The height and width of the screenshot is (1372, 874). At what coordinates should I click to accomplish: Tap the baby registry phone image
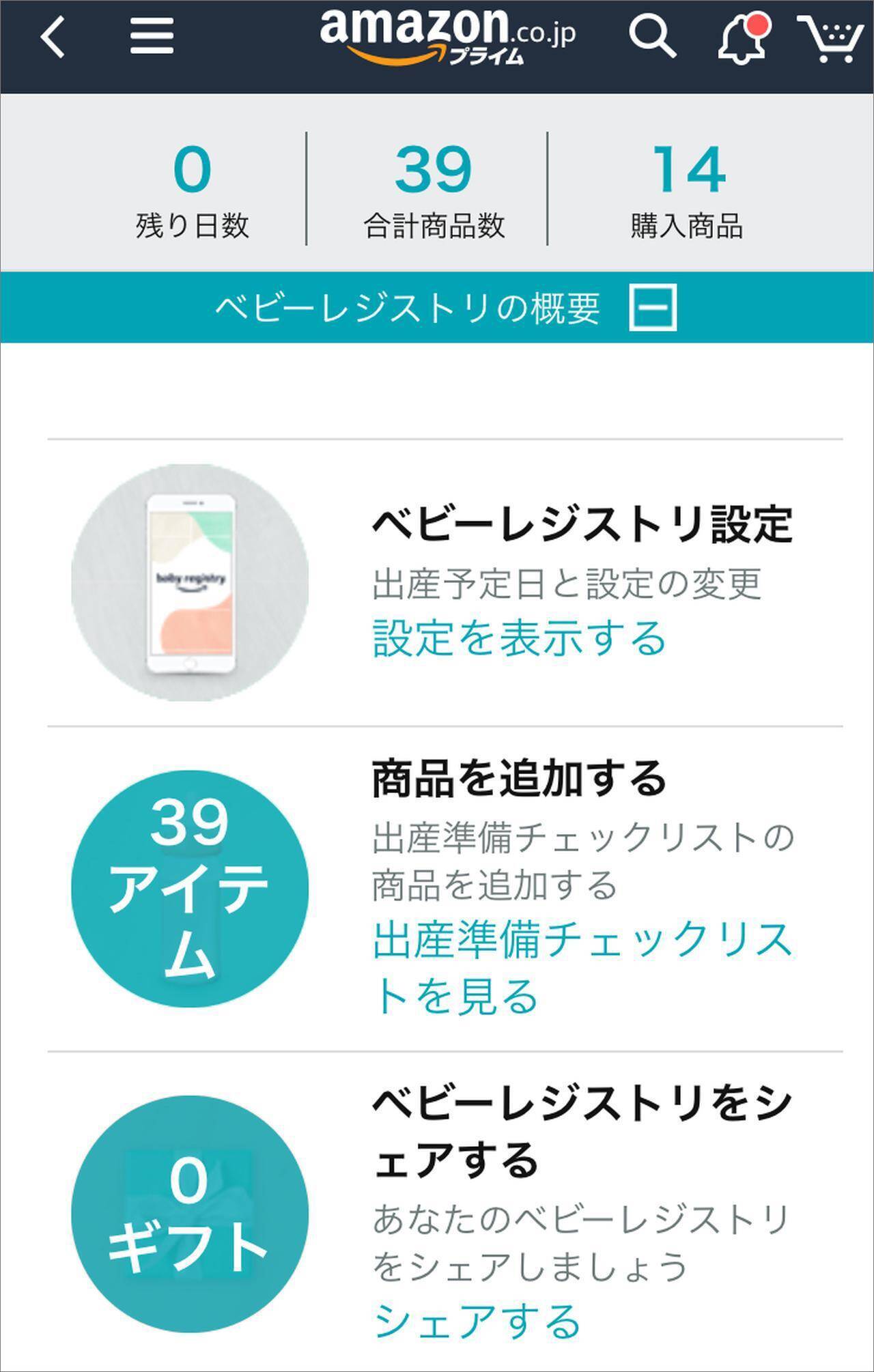coord(190,582)
